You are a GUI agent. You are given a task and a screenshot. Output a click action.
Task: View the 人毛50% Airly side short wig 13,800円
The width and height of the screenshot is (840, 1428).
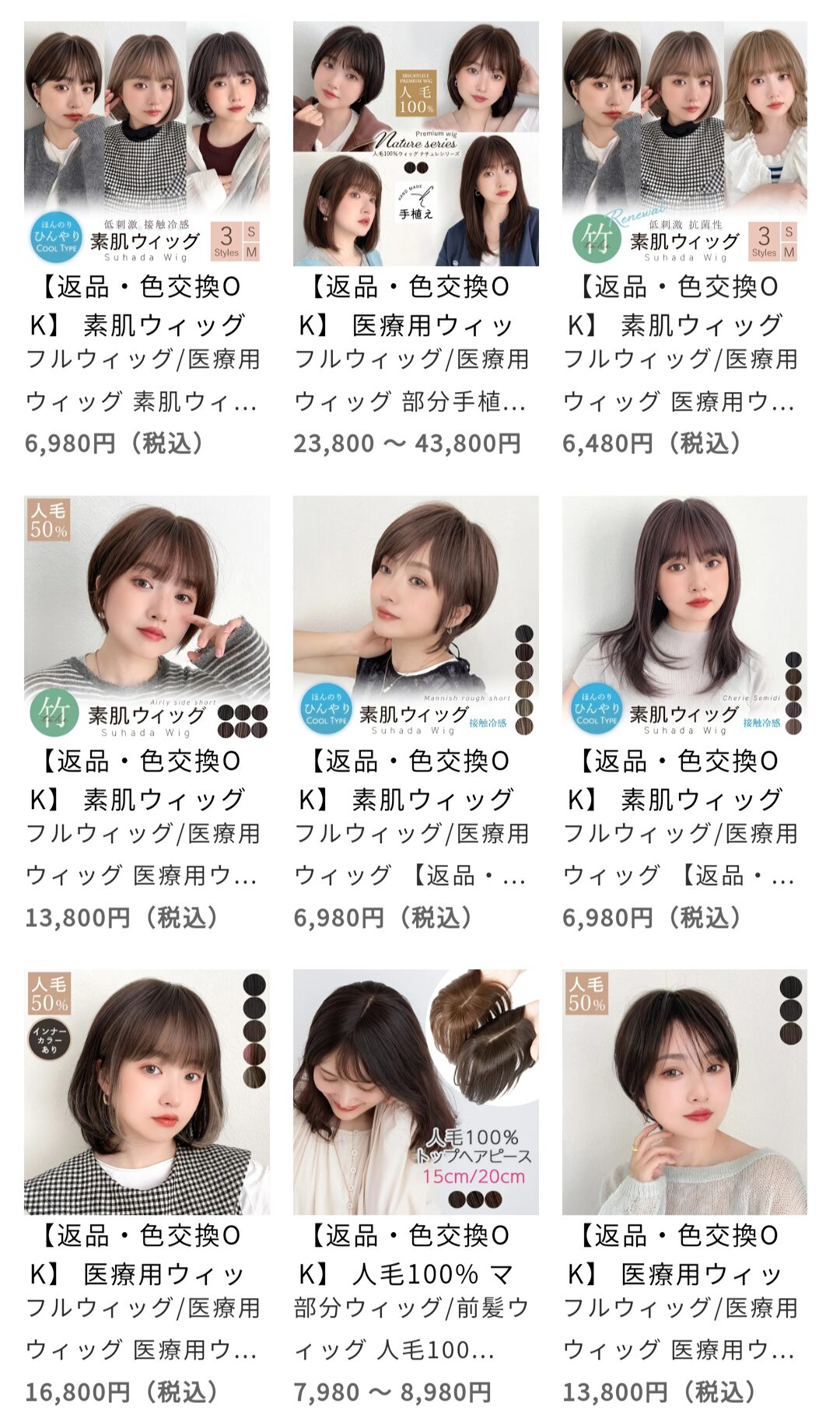click(x=147, y=618)
